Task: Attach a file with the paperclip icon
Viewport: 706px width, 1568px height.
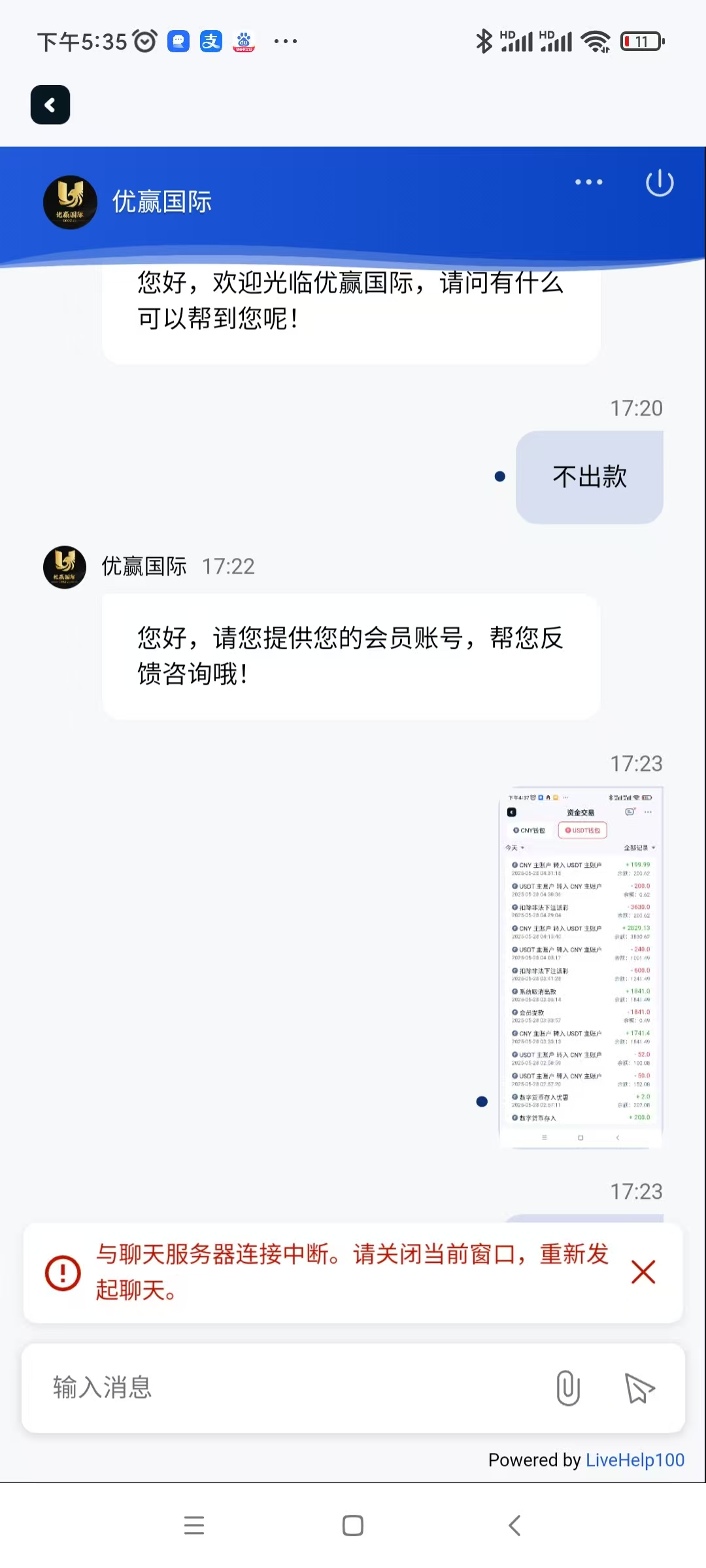Action: click(x=568, y=1388)
